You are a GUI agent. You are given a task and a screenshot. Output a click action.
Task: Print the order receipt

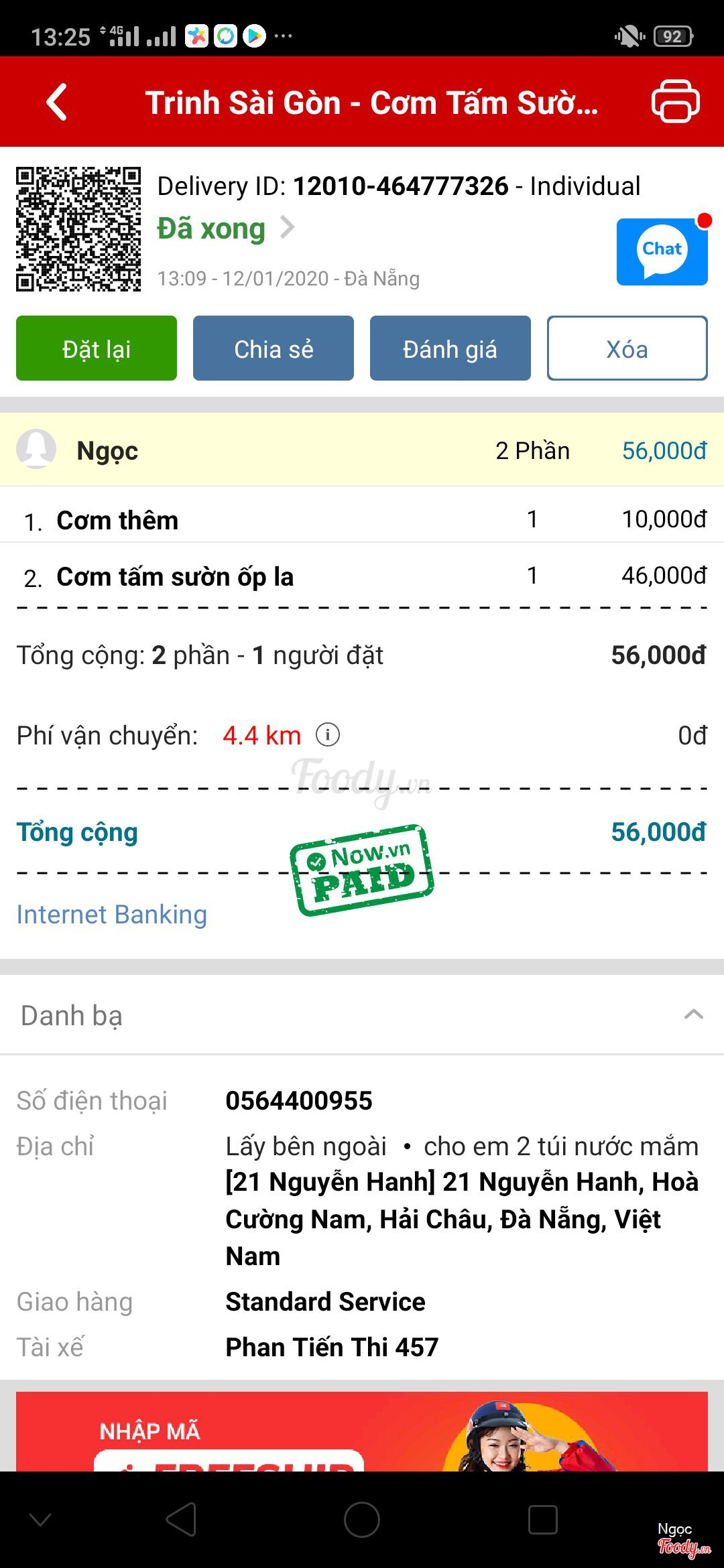(x=675, y=101)
